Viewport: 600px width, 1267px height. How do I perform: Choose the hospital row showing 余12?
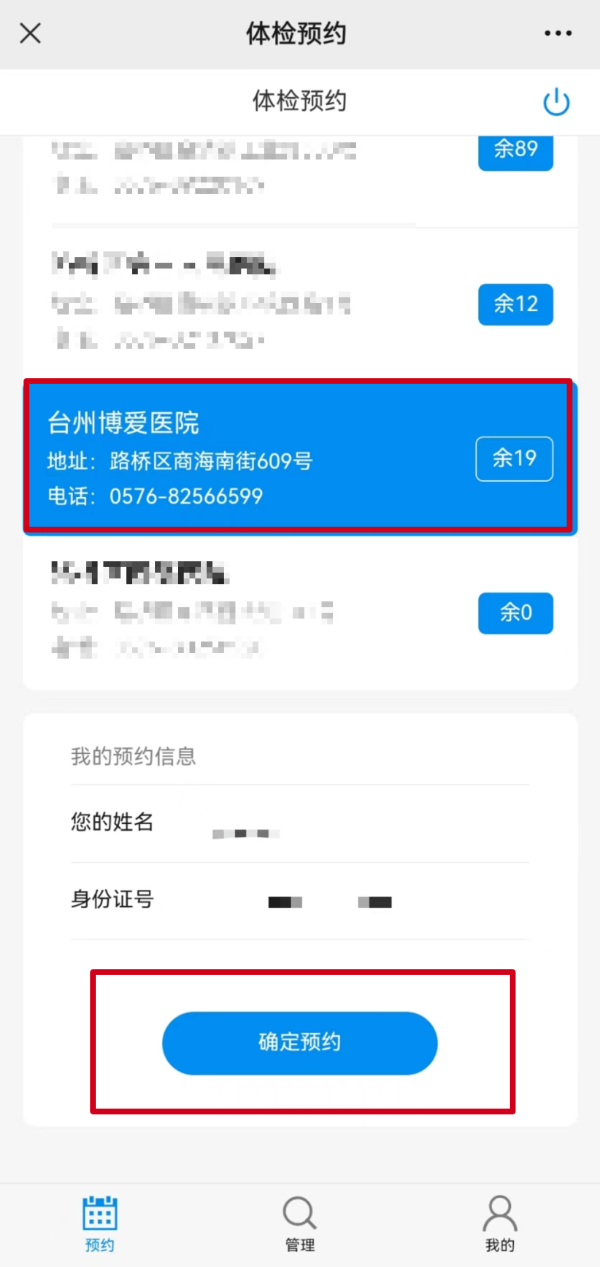300,304
